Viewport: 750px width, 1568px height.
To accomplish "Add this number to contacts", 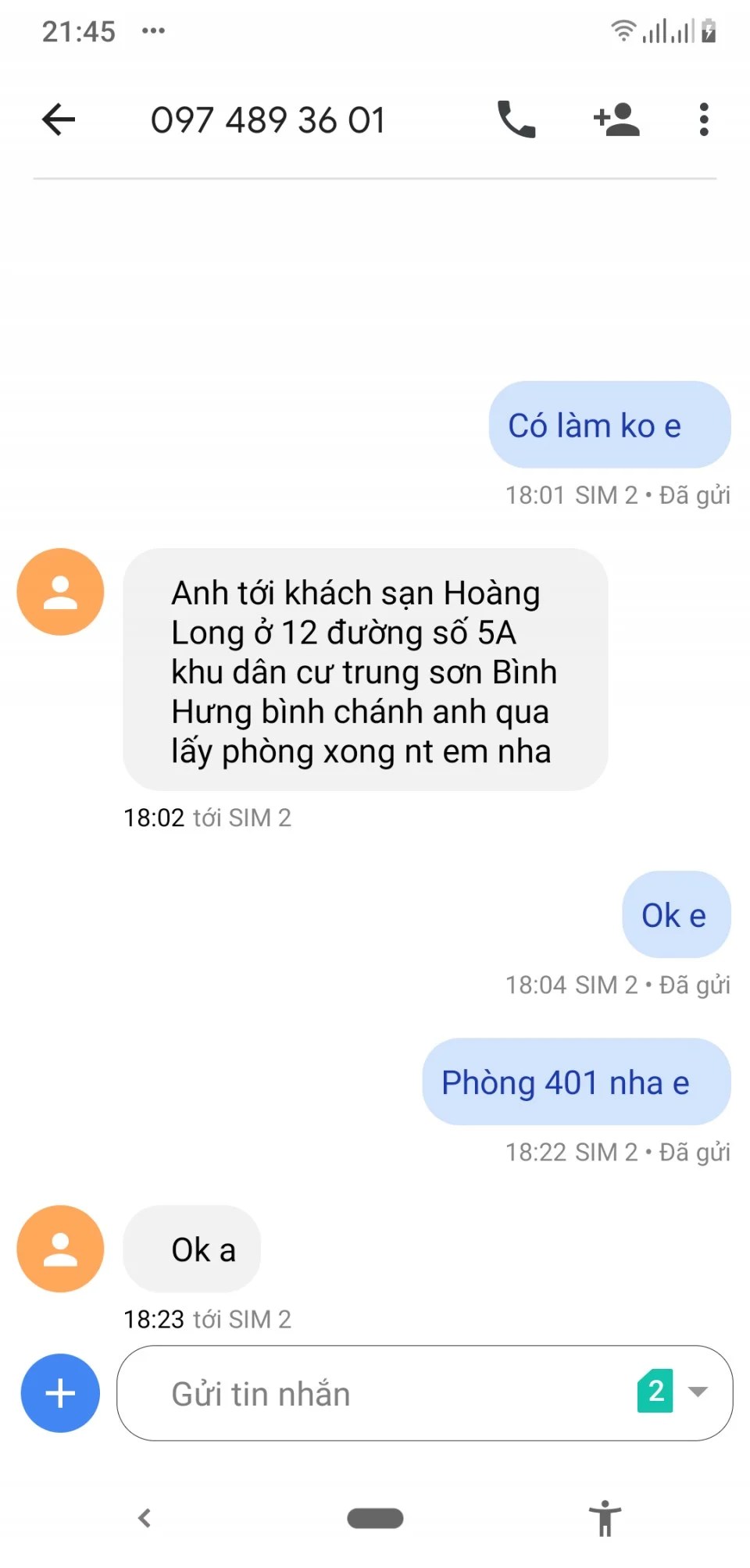I will coord(616,120).
